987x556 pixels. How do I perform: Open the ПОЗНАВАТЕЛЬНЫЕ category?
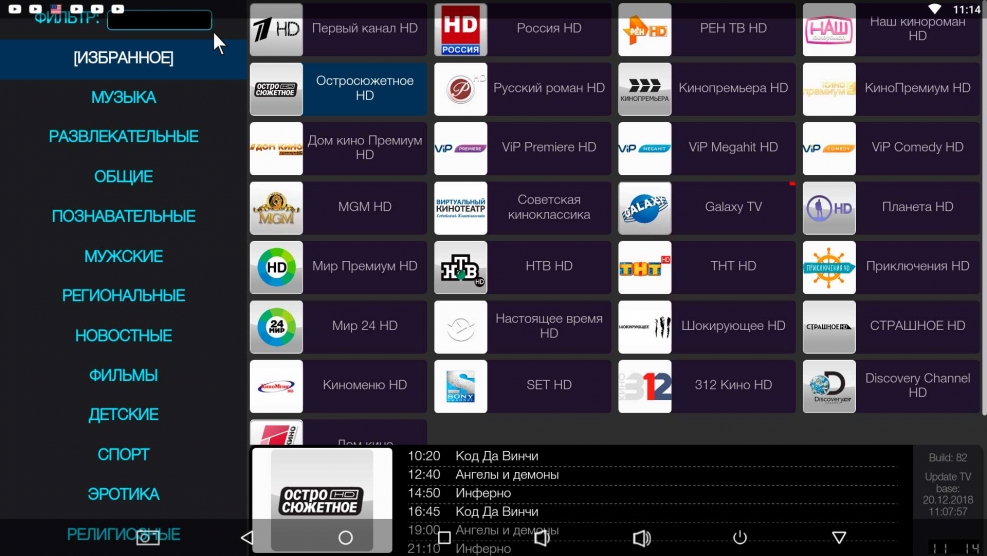click(123, 216)
